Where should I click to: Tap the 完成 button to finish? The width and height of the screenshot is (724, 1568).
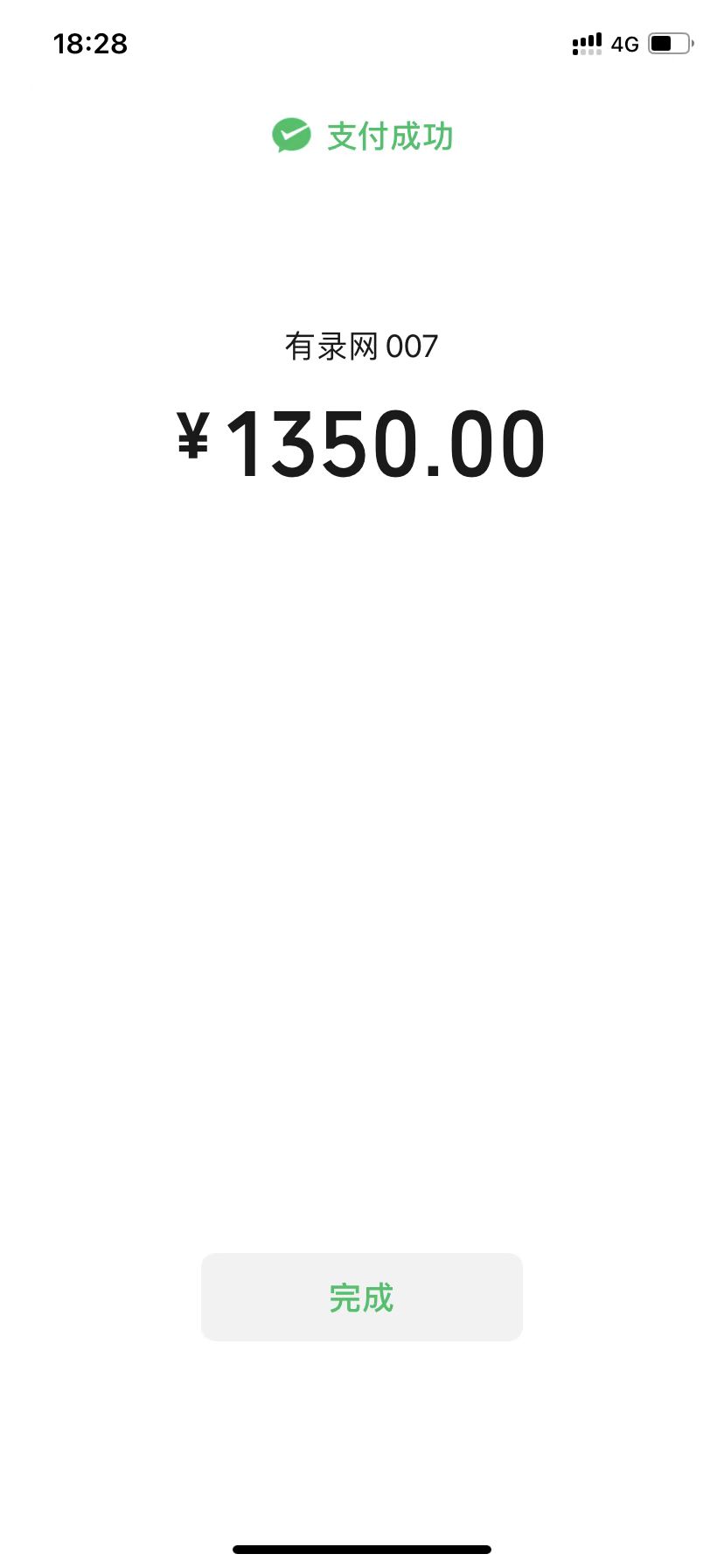(x=361, y=1297)
